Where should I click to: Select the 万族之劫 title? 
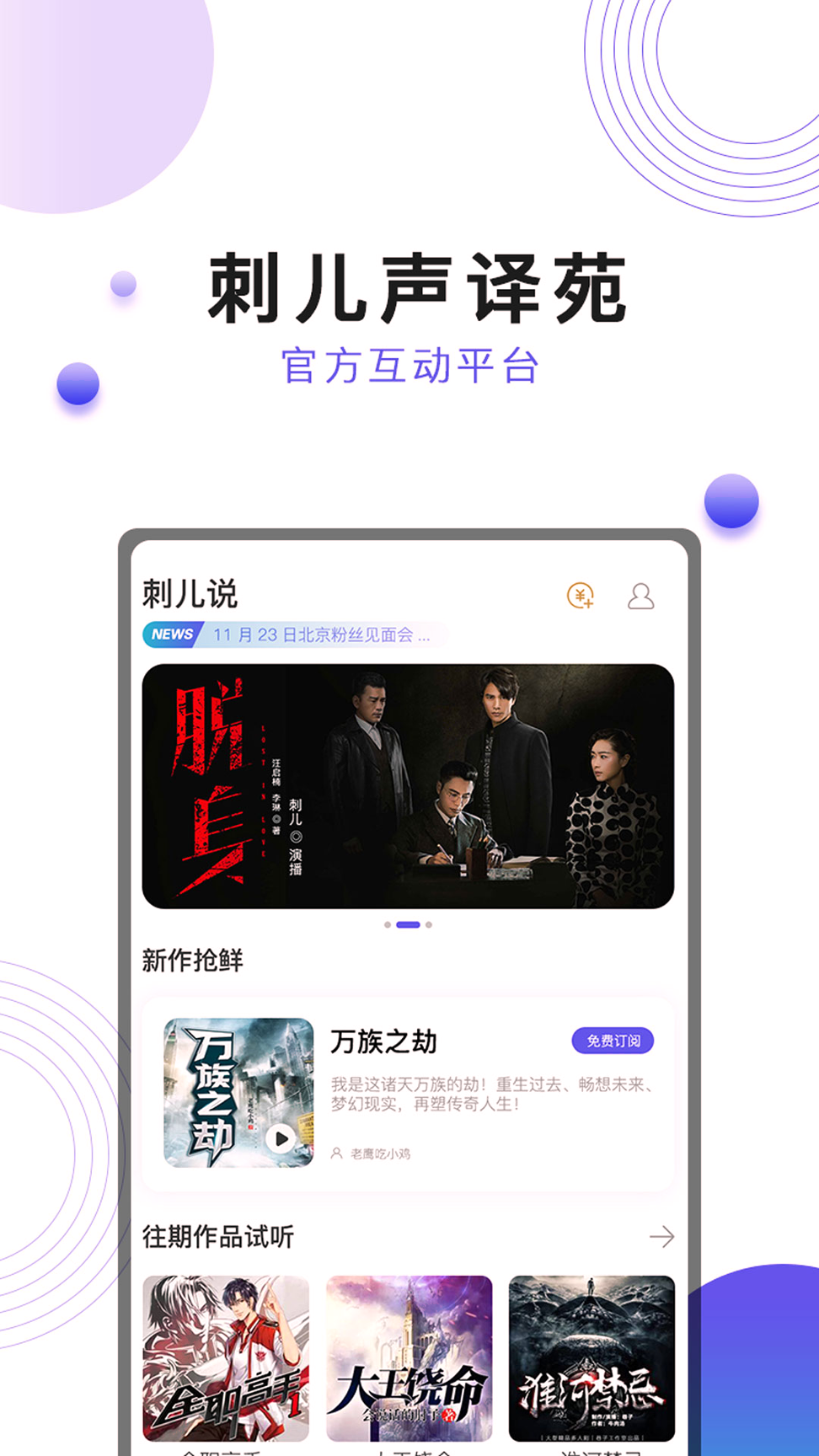coord(384,1041)
